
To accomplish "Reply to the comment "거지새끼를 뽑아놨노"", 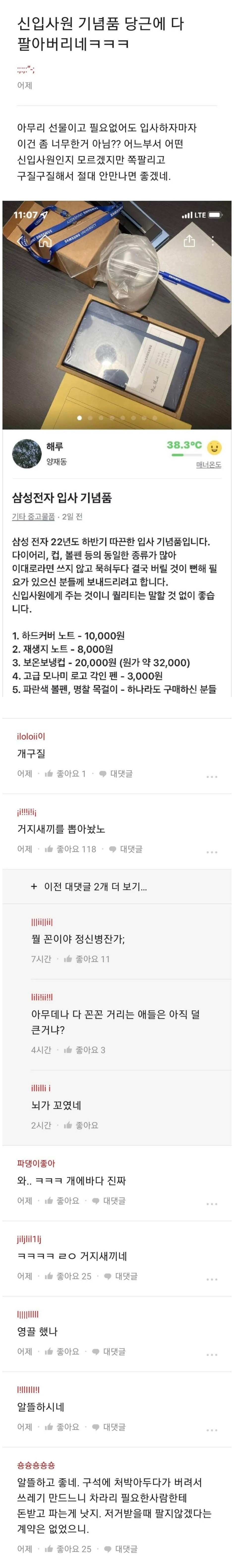I will click(x=125, y=849).
